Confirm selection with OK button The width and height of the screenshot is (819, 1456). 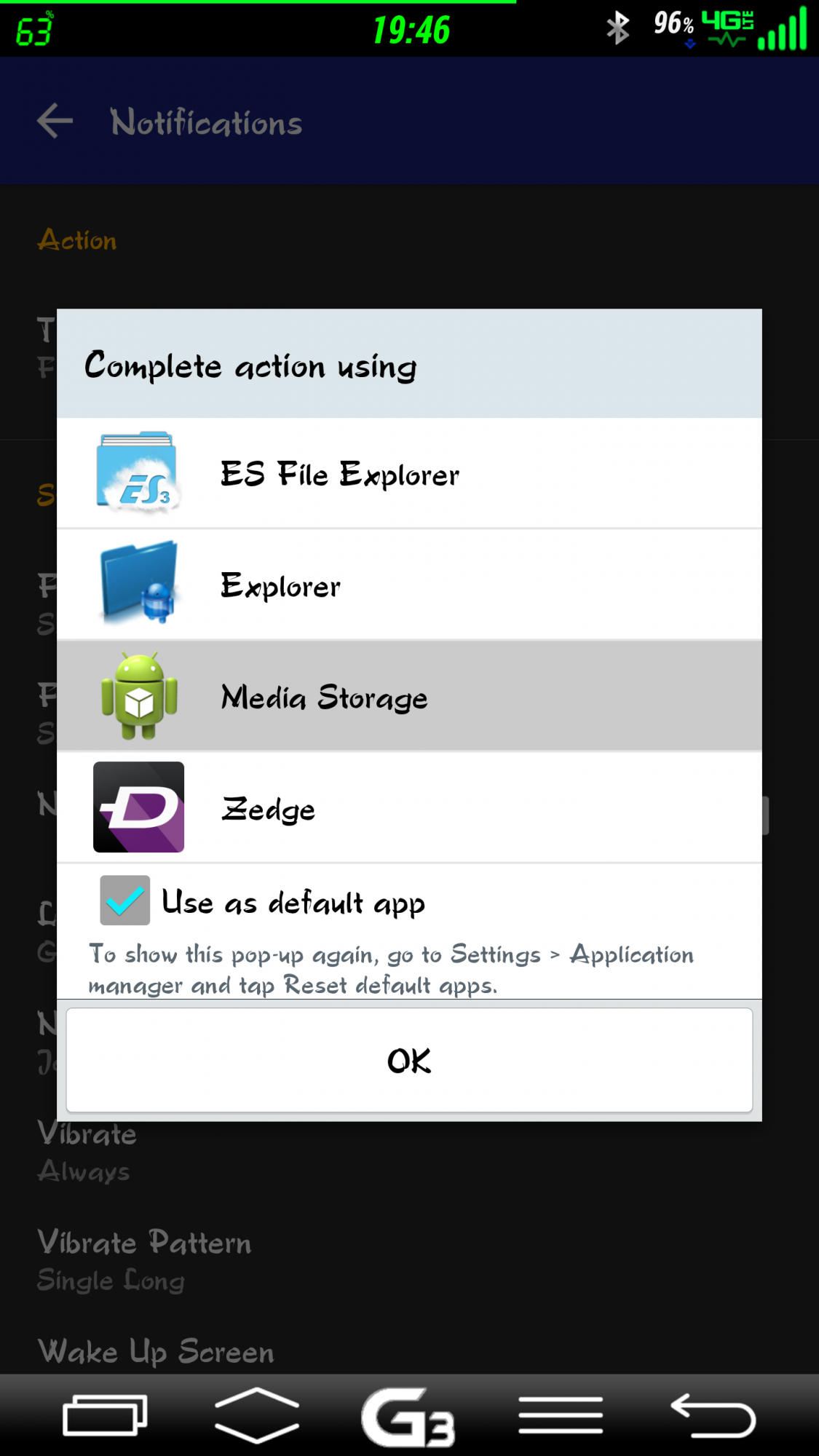coord(409,1060)
